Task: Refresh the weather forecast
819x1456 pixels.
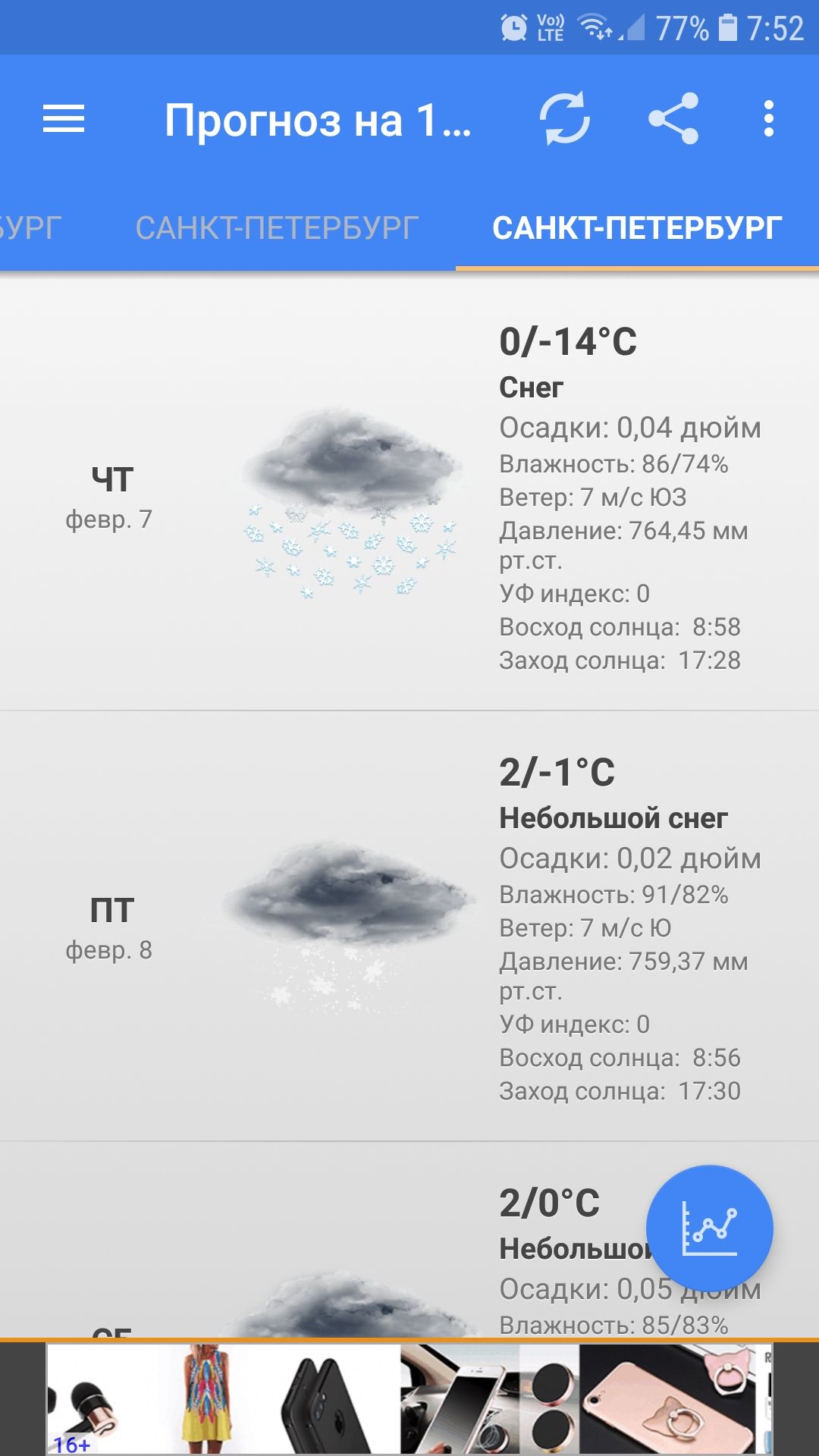Action: [564, 119]
